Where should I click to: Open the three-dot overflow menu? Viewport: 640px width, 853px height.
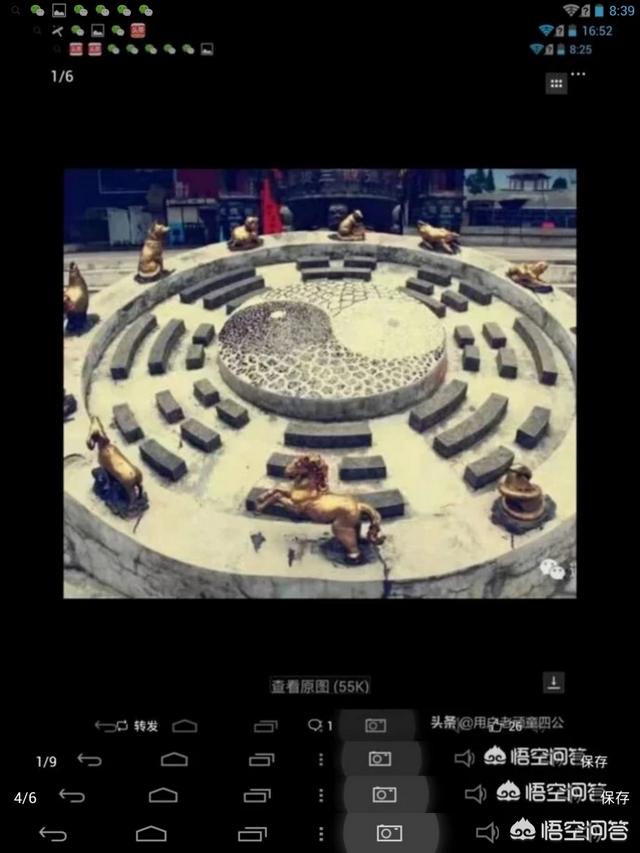coord(578,75)
